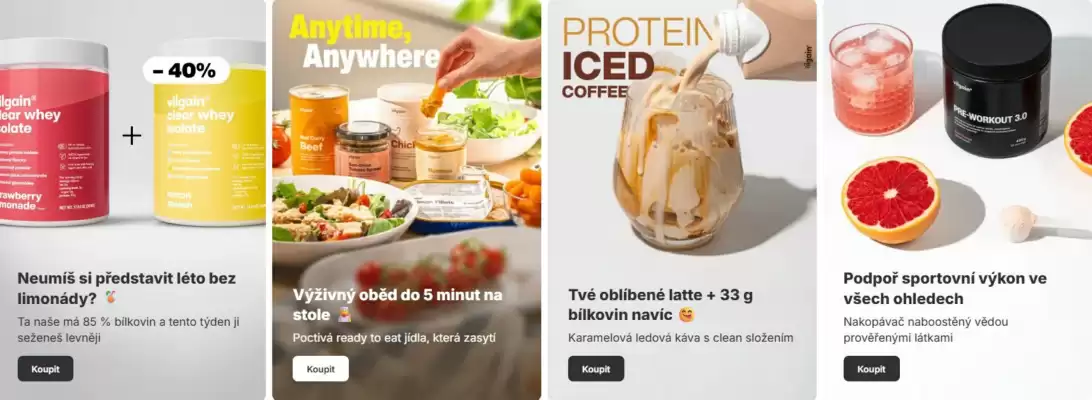Tap Koupit on the ready to eat meals card
The image size is (1092, 400).
(x=320, y=369)
